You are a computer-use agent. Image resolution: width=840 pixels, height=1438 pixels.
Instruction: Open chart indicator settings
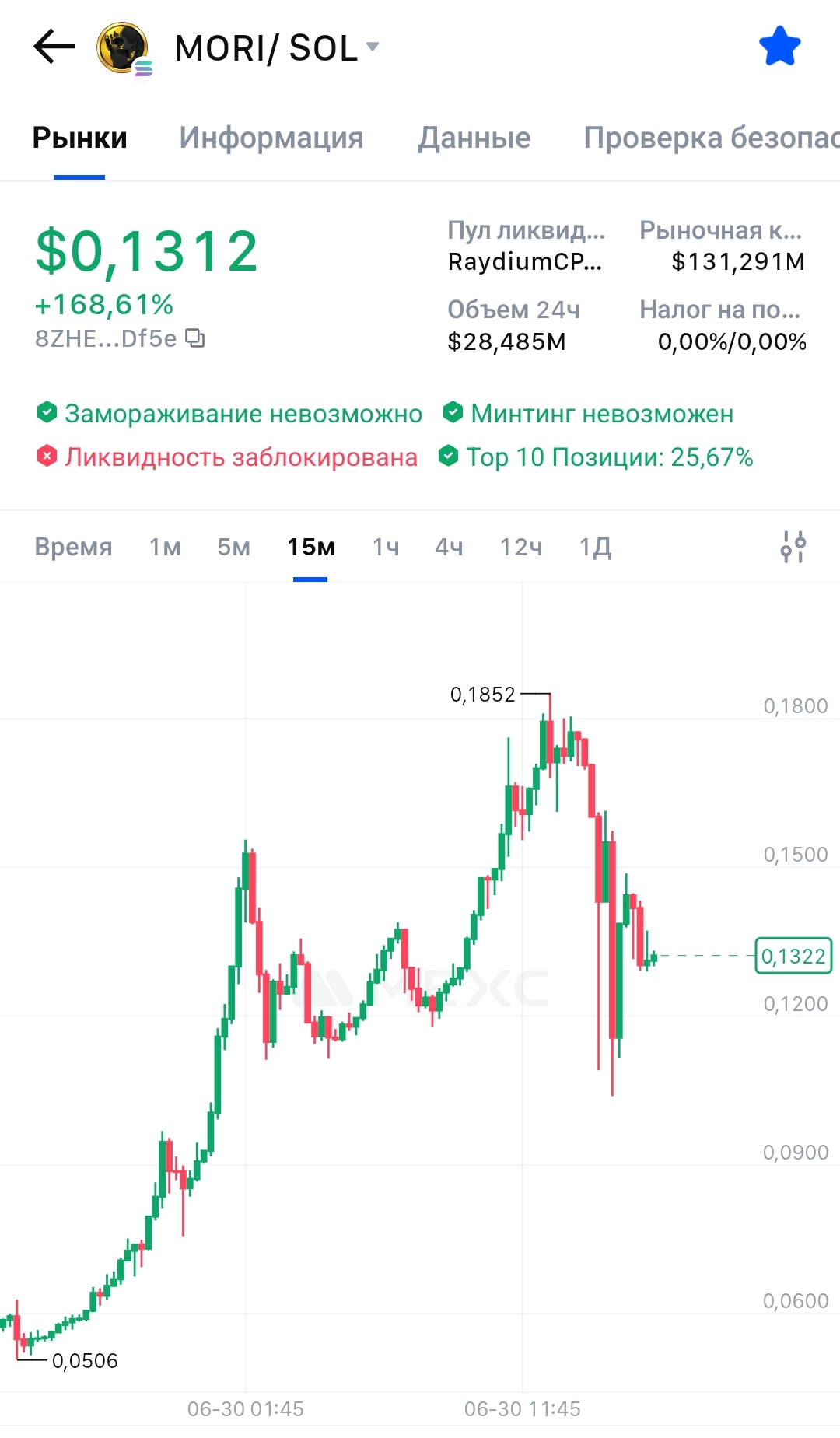(793, 547)
